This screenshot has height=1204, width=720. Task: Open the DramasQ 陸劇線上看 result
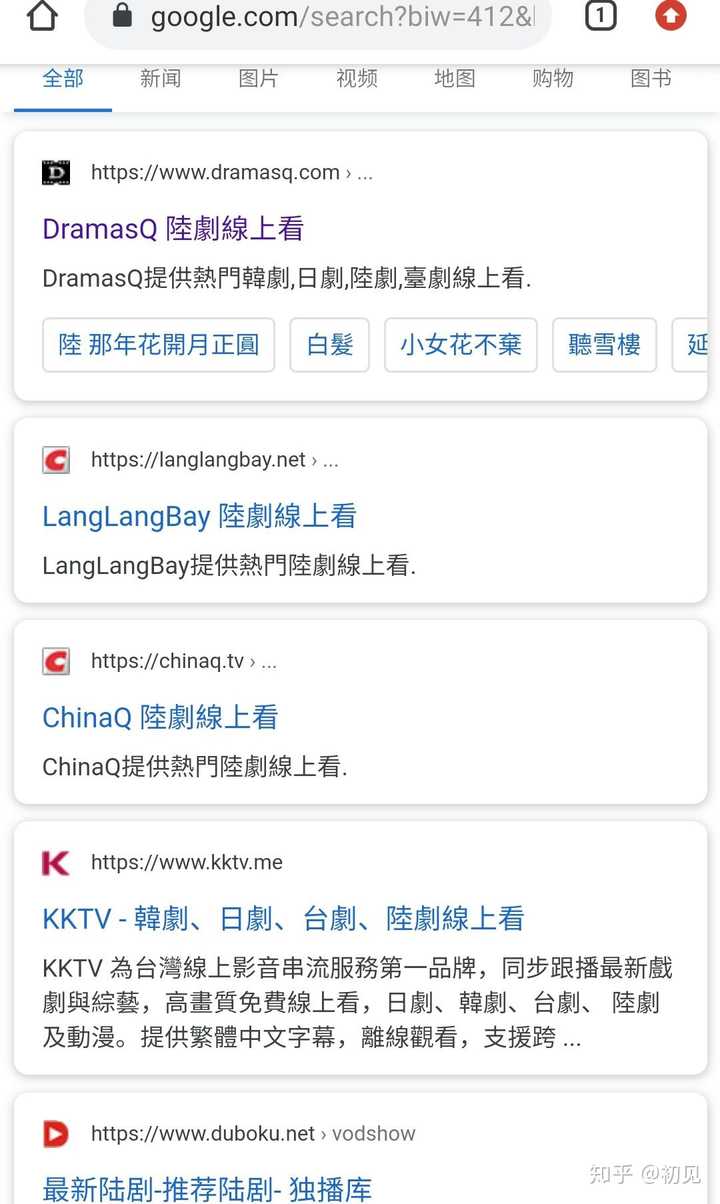(173, 229)
